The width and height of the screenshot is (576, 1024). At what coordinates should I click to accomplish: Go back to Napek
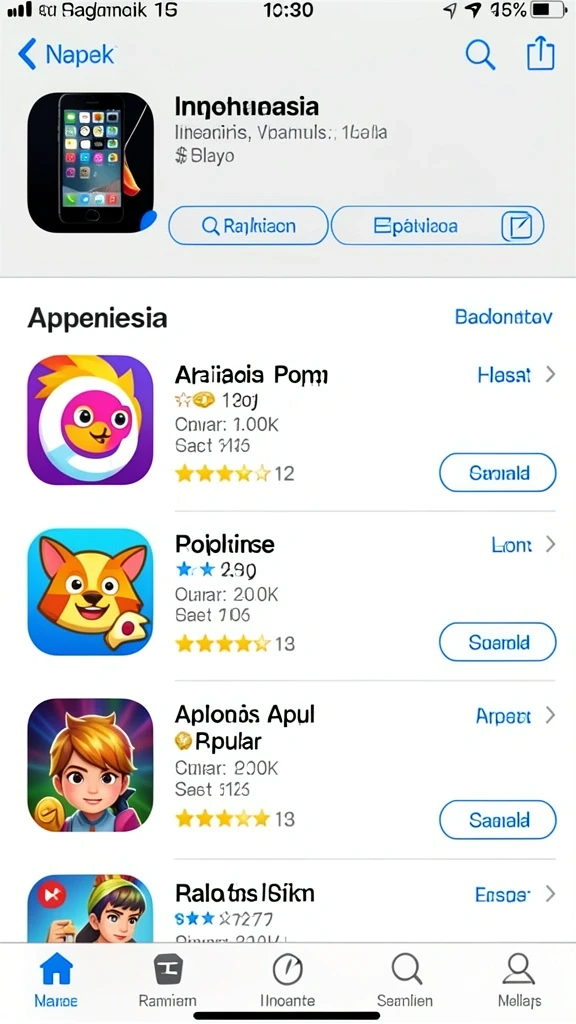click(x=66, y=54)
